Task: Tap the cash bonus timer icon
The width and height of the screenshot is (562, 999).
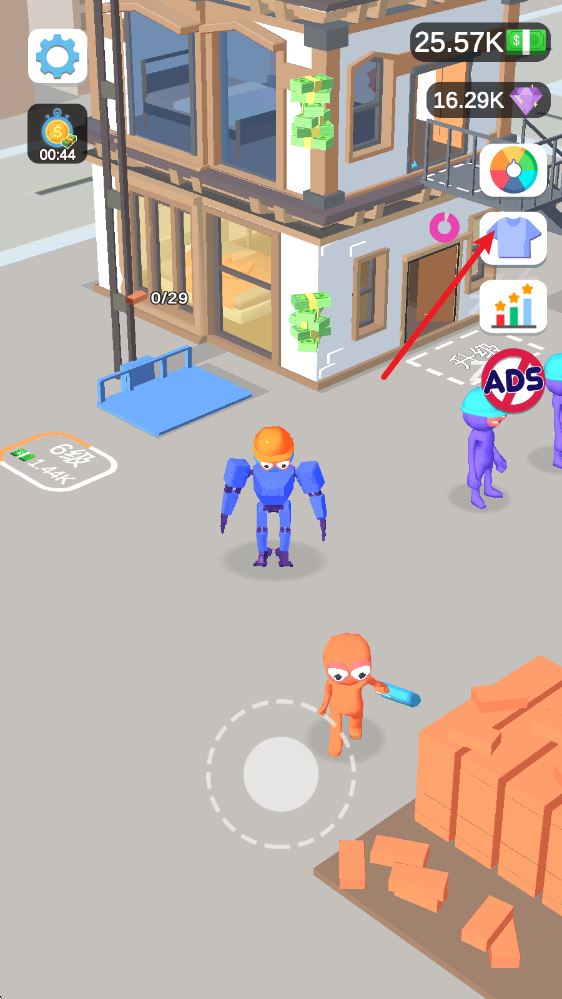Action: (x=57, y=134)
